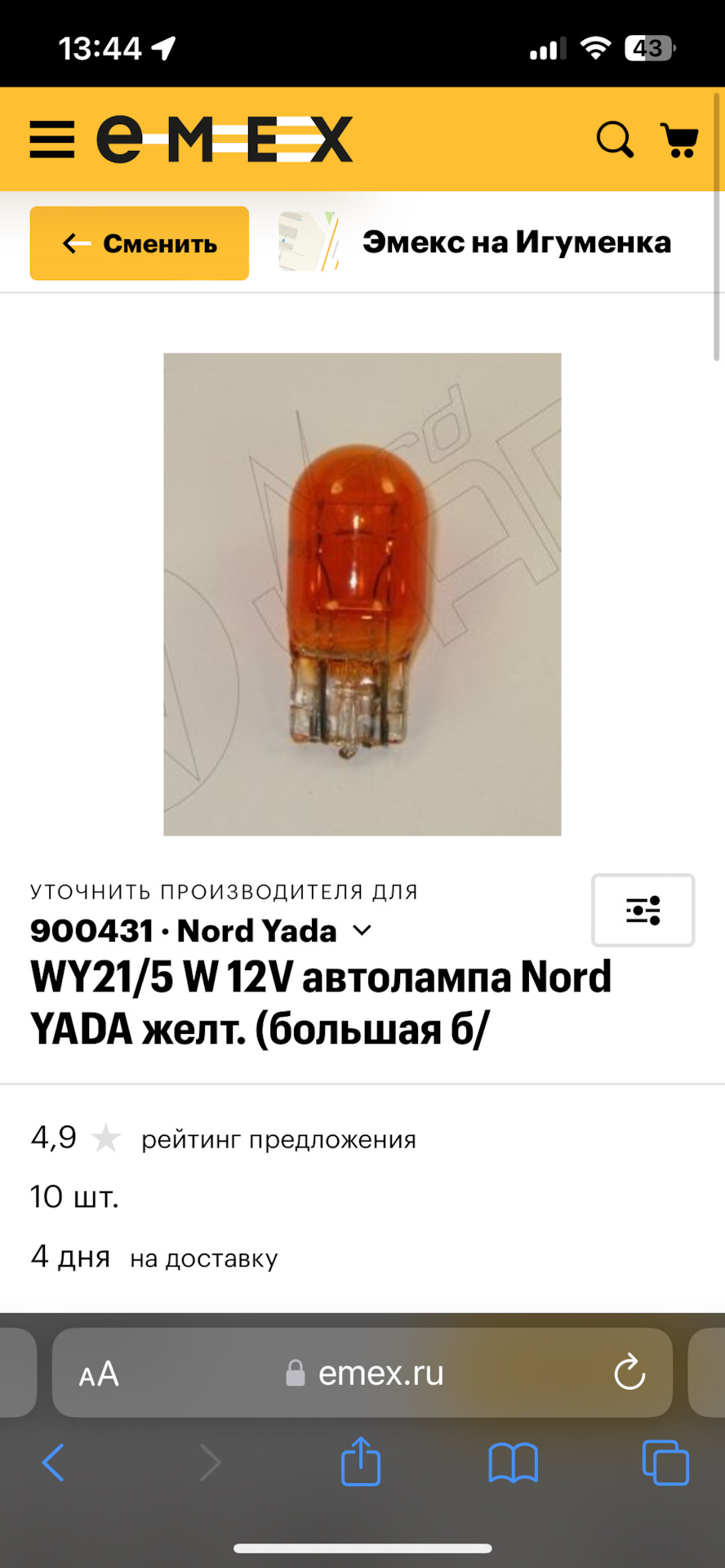Open the filter settings button

pos(643,910)
